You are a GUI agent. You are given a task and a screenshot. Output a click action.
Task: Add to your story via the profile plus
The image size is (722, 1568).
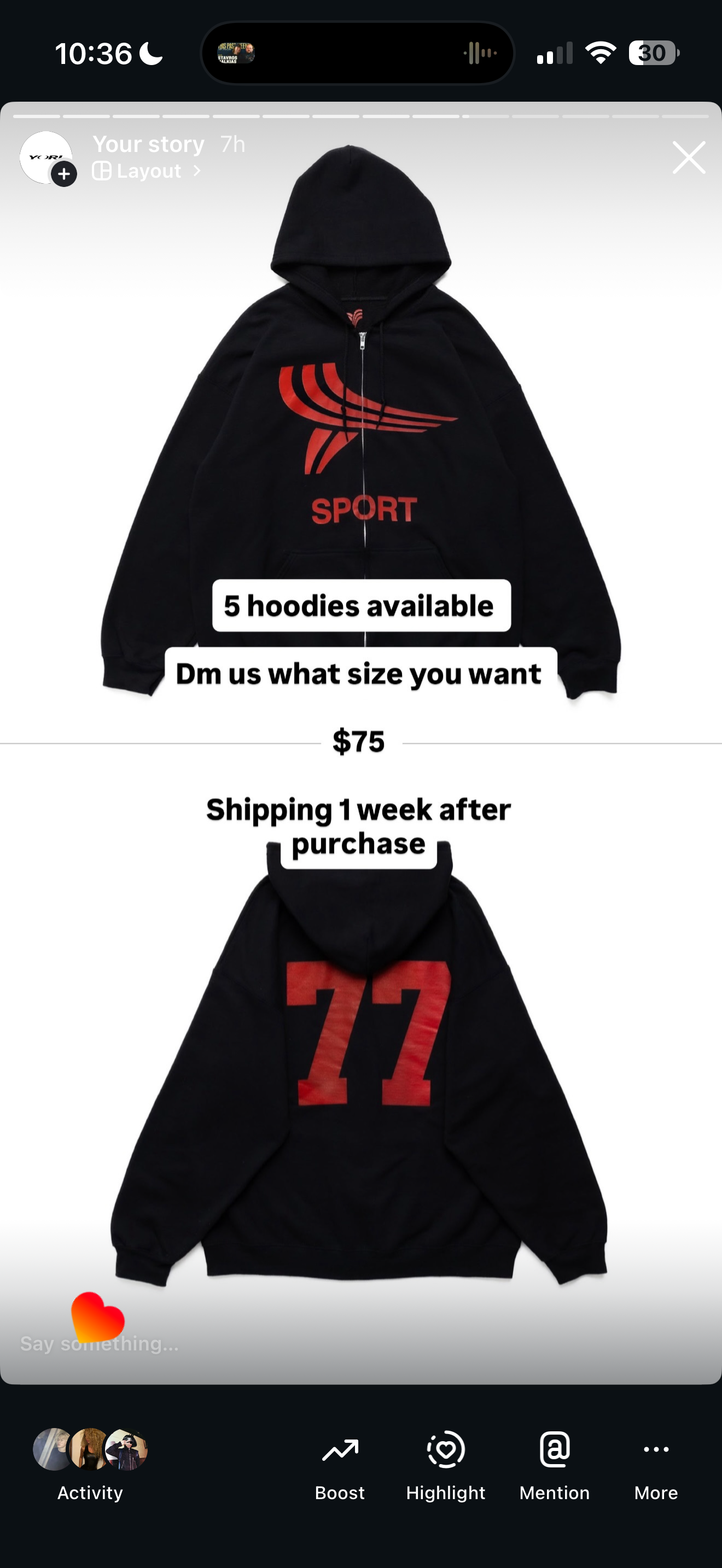[64, 175]
